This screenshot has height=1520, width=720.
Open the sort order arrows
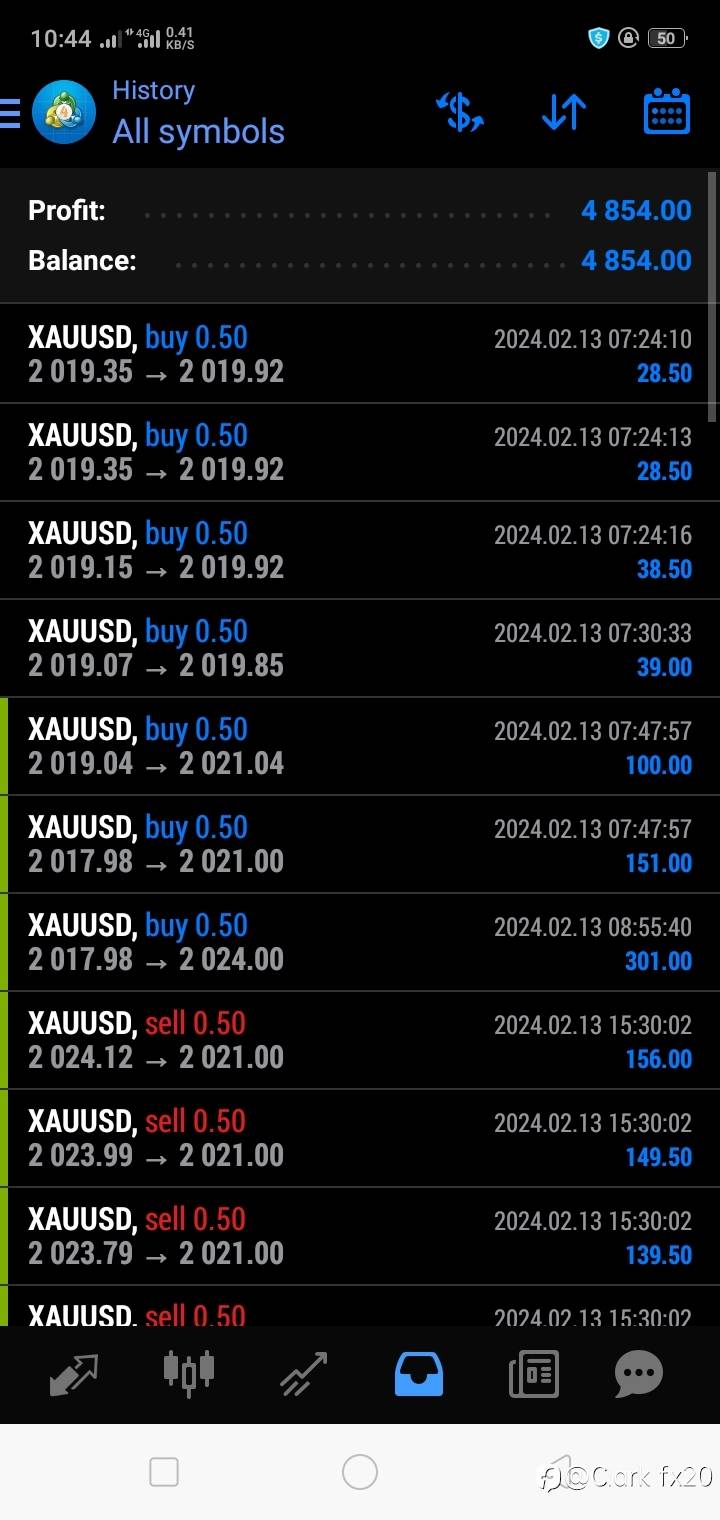[x=563, y=112]
